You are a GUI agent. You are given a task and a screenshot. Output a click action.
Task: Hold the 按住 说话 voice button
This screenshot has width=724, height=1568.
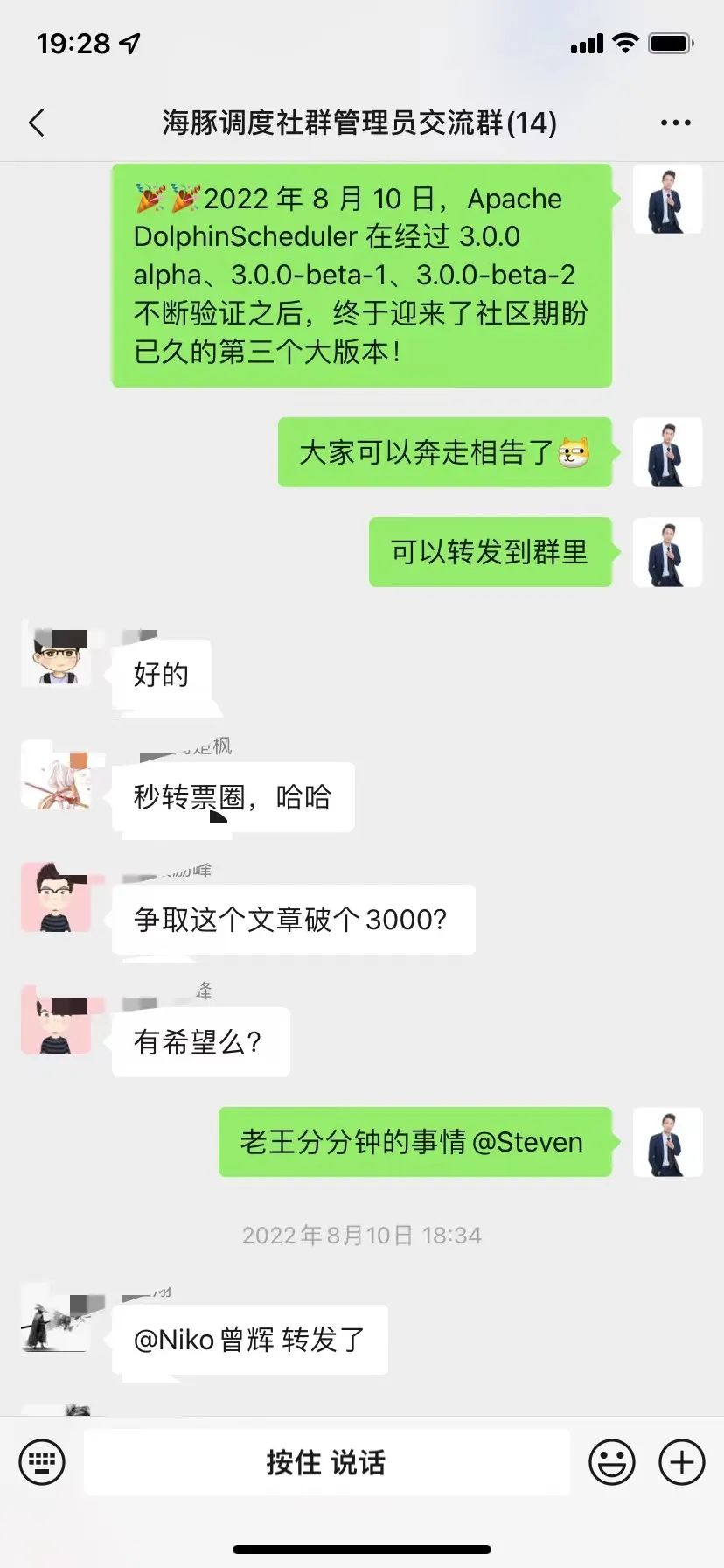[x=326, y=1462]
